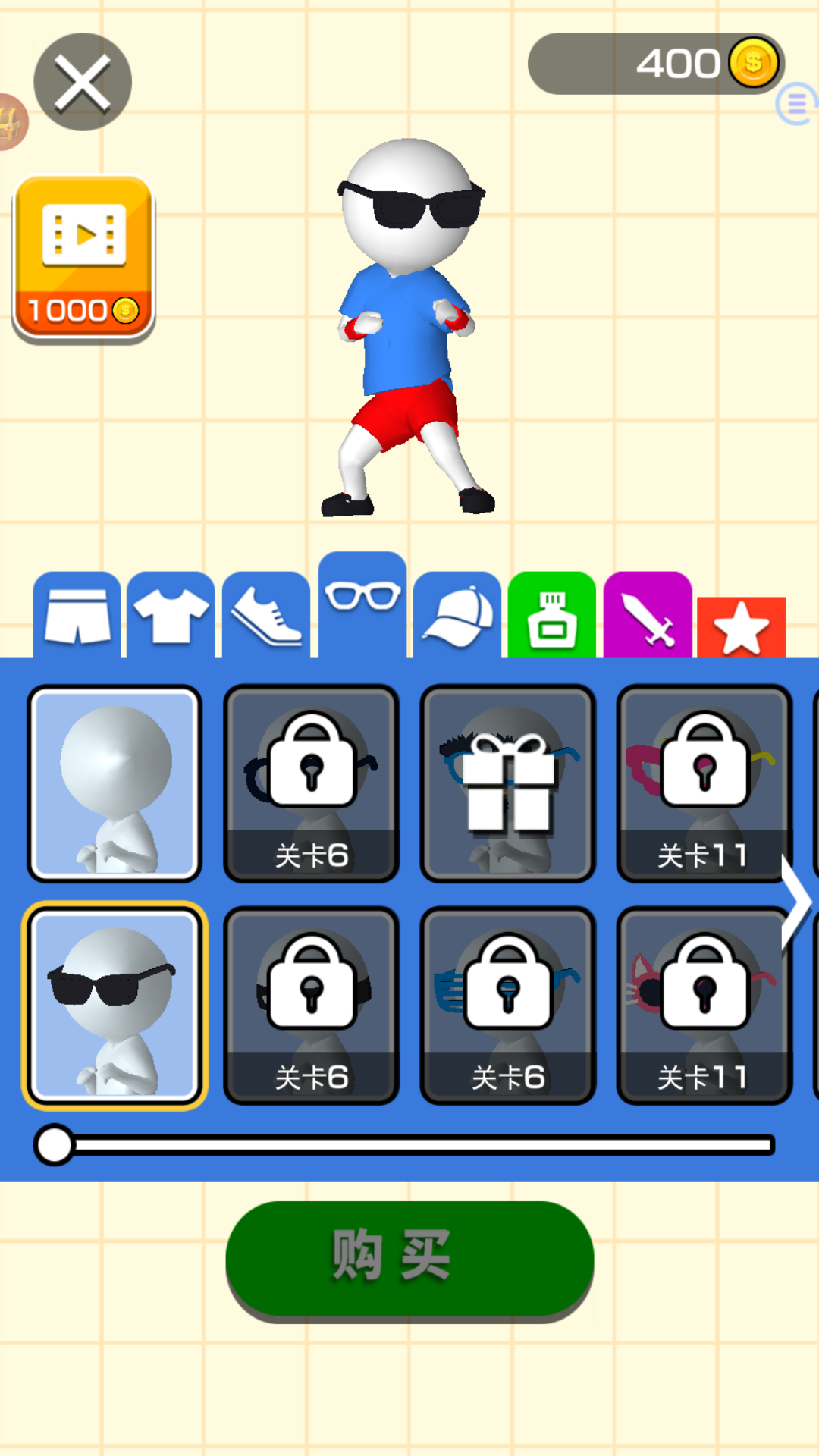
Task: Open the purple sword tab
Action: (x=648, y=616)
